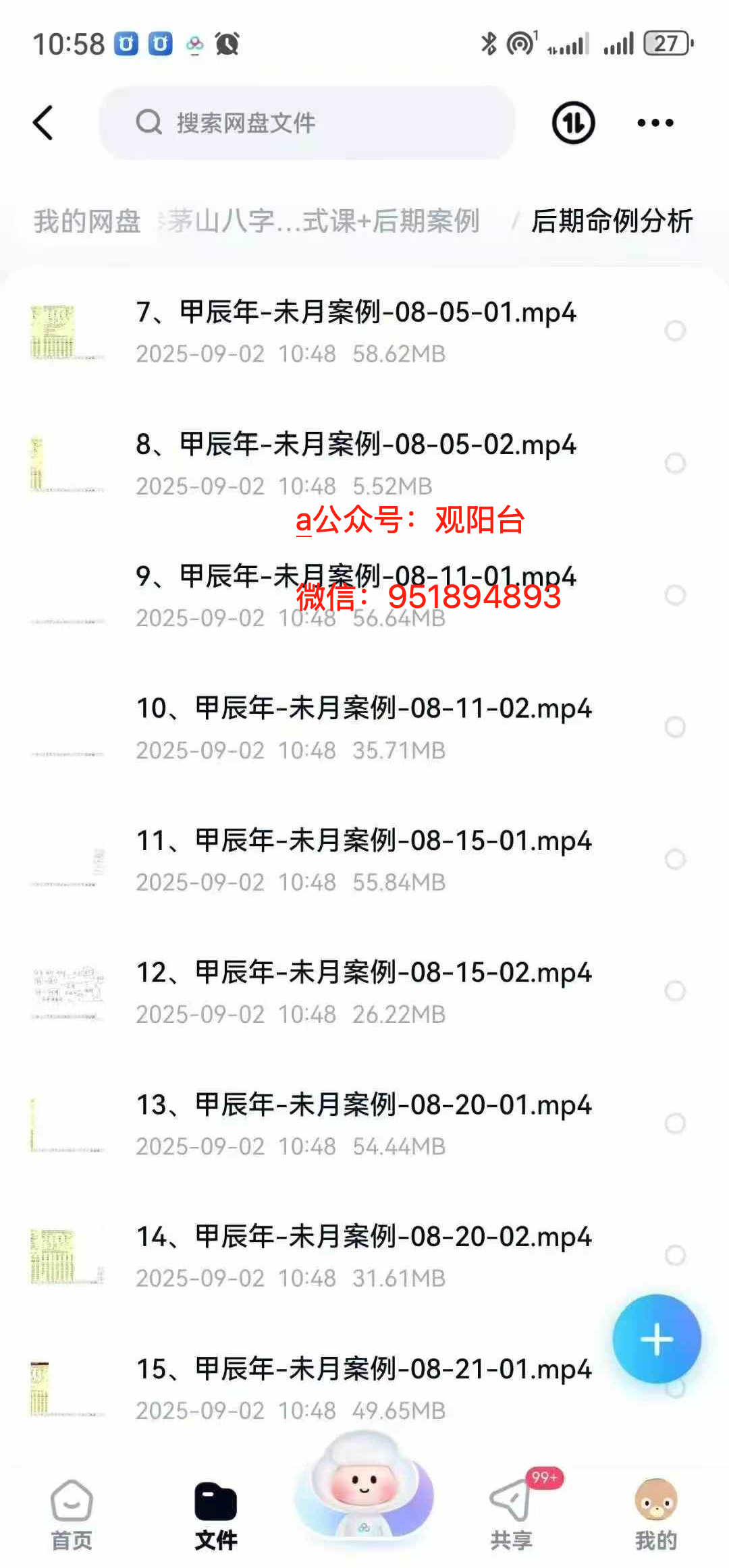
Task: Open the 茅山八字 parent folder breadcrumb
Action: click(324, 221)
